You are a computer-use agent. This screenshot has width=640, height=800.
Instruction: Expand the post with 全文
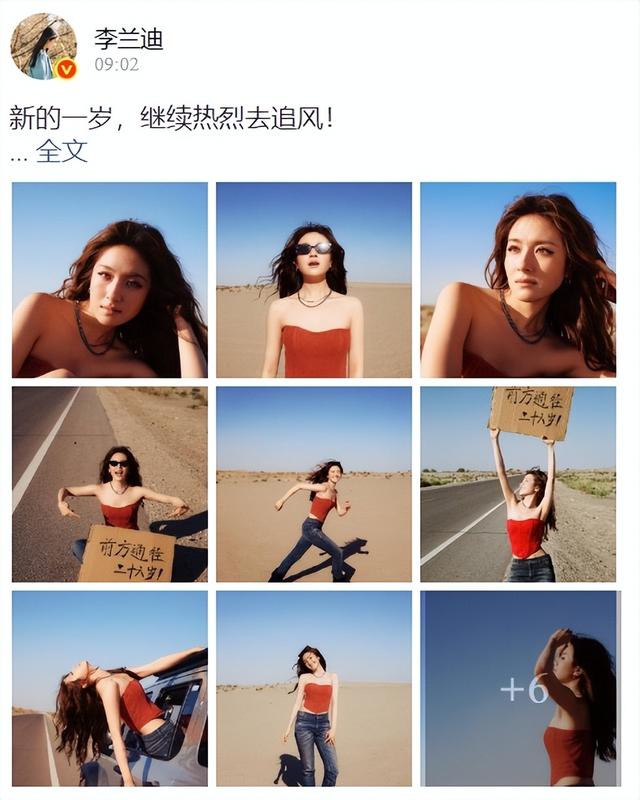click(62, 151)
